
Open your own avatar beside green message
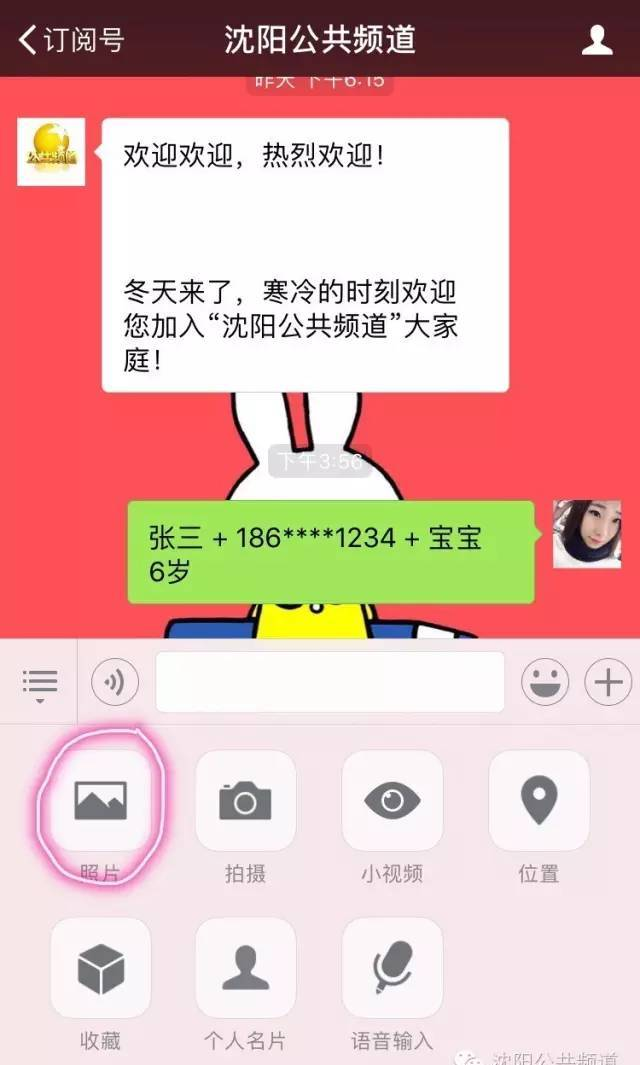pyautogui.click(x=587, y=534)
